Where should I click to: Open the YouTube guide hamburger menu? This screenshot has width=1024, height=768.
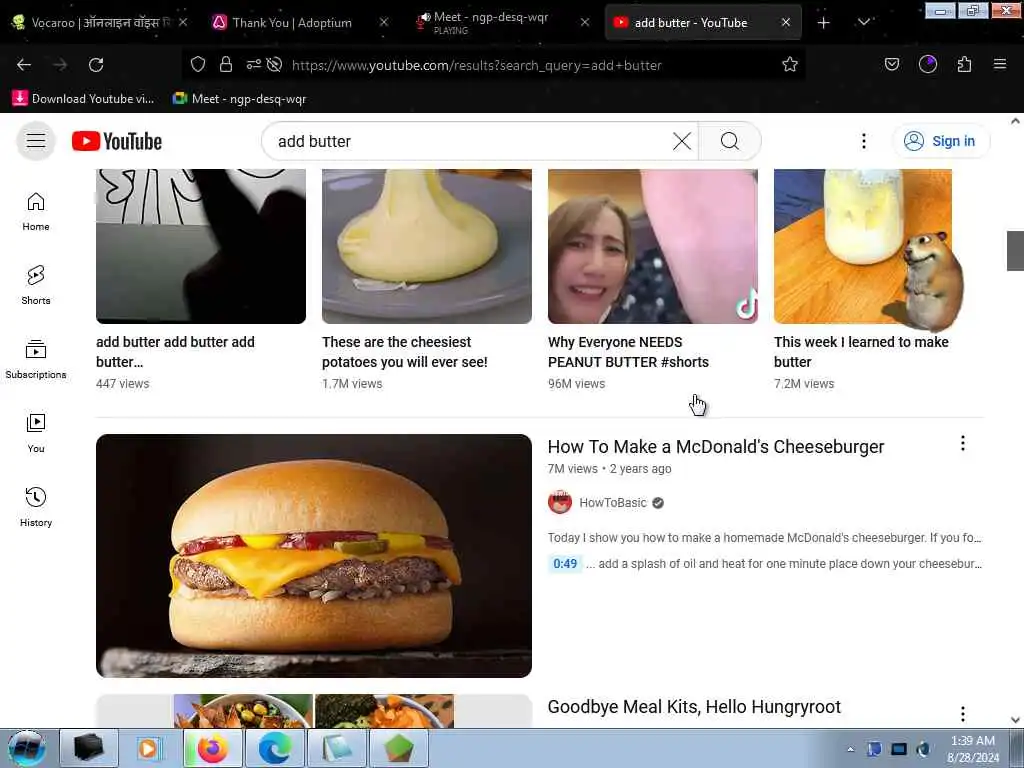(36, 141)
